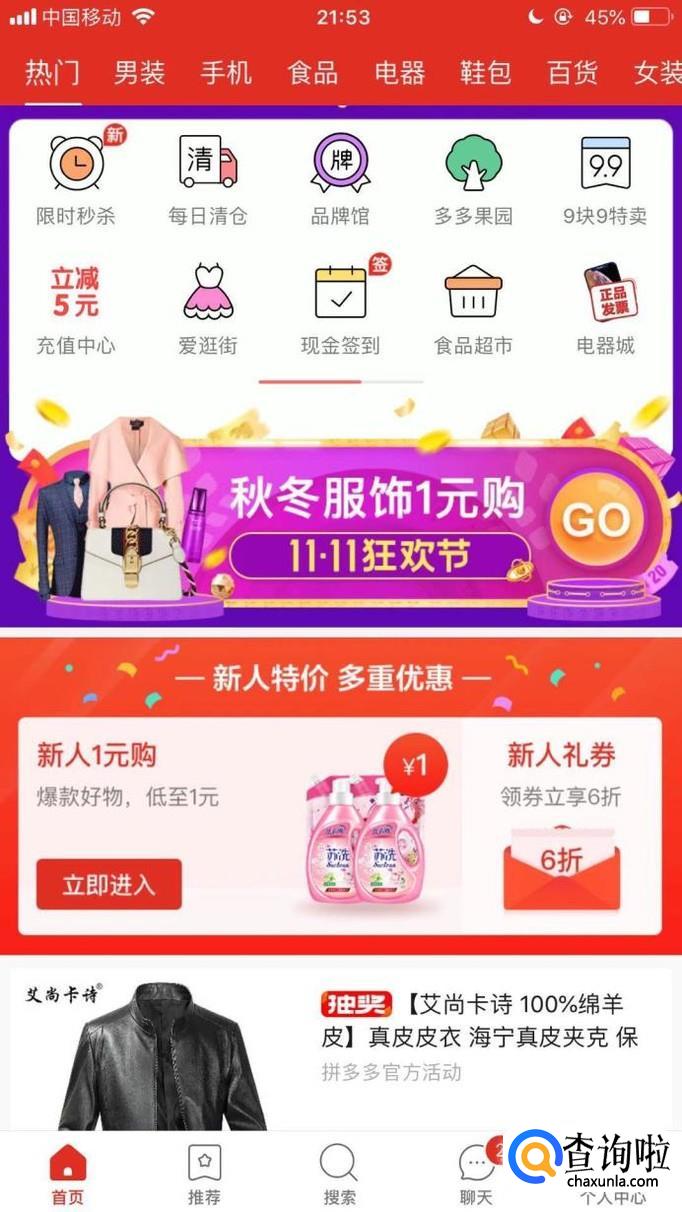Open the 搜索 bottom tab
The image size is (682, 1212).
[340, 1174]
